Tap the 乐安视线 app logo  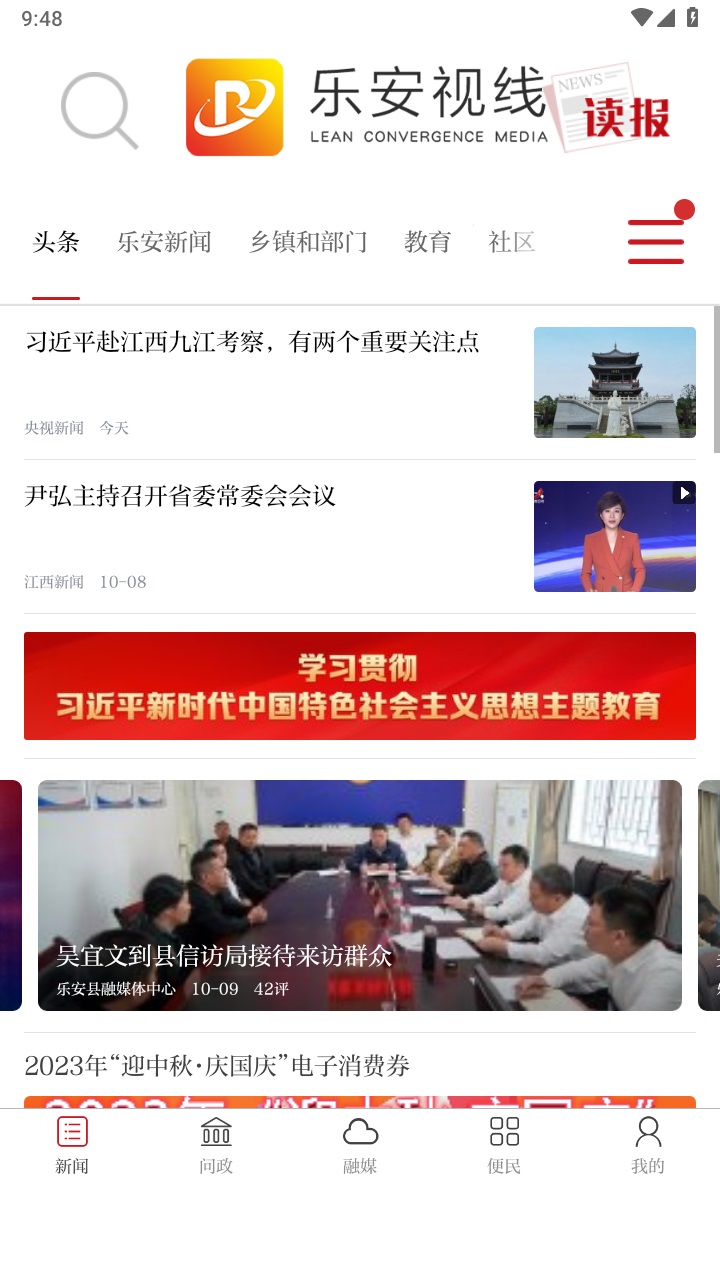pyautogui.click(x=234, y=107)
